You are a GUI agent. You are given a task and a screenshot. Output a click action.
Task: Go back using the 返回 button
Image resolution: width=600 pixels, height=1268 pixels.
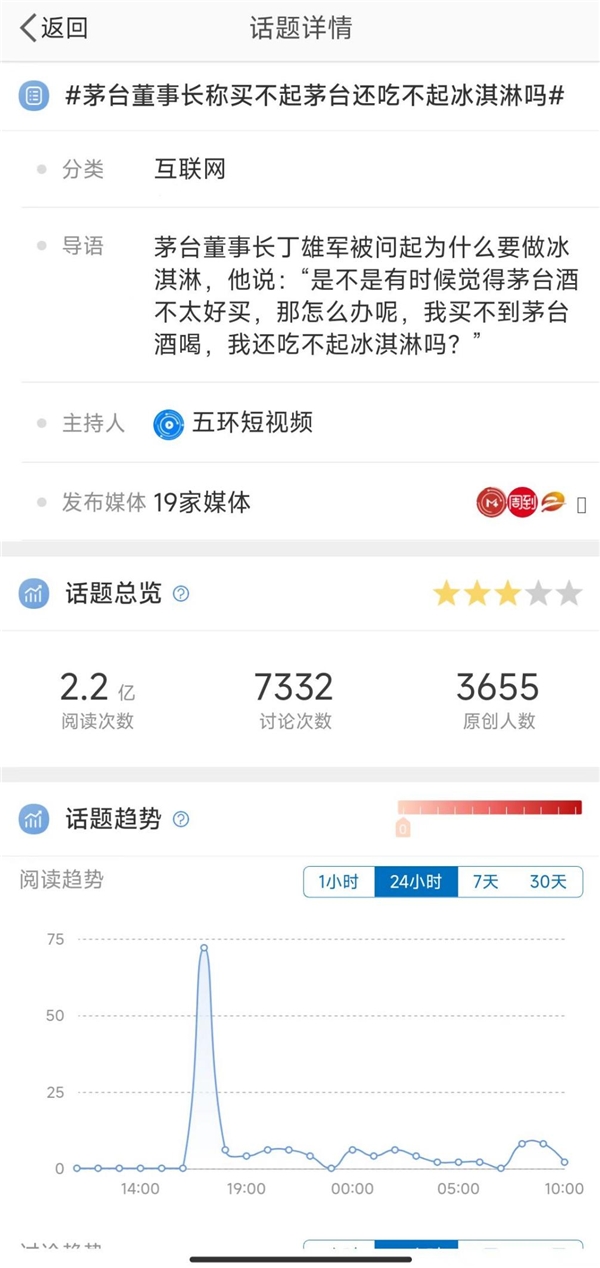pos(55,28)
